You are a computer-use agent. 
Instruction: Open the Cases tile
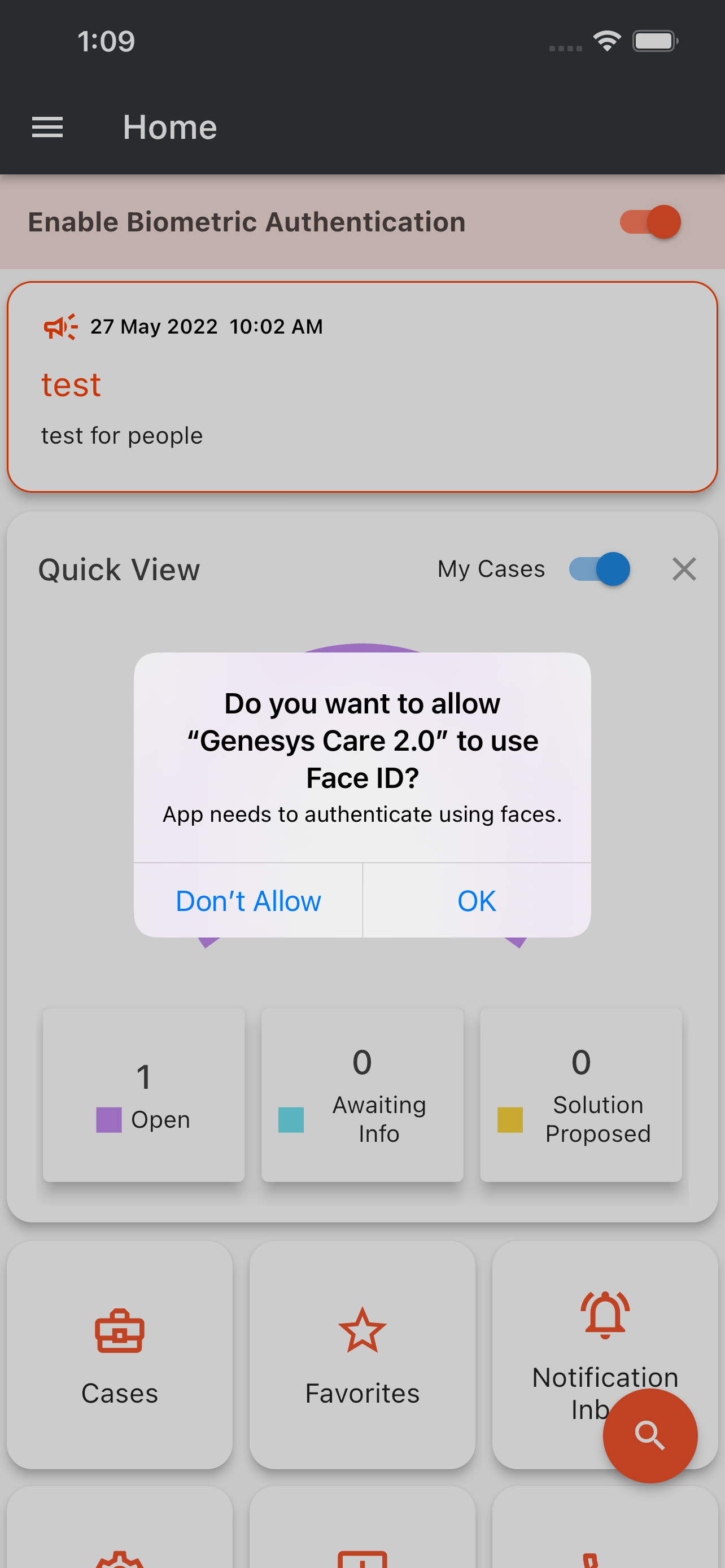[x=120, y=1354]
